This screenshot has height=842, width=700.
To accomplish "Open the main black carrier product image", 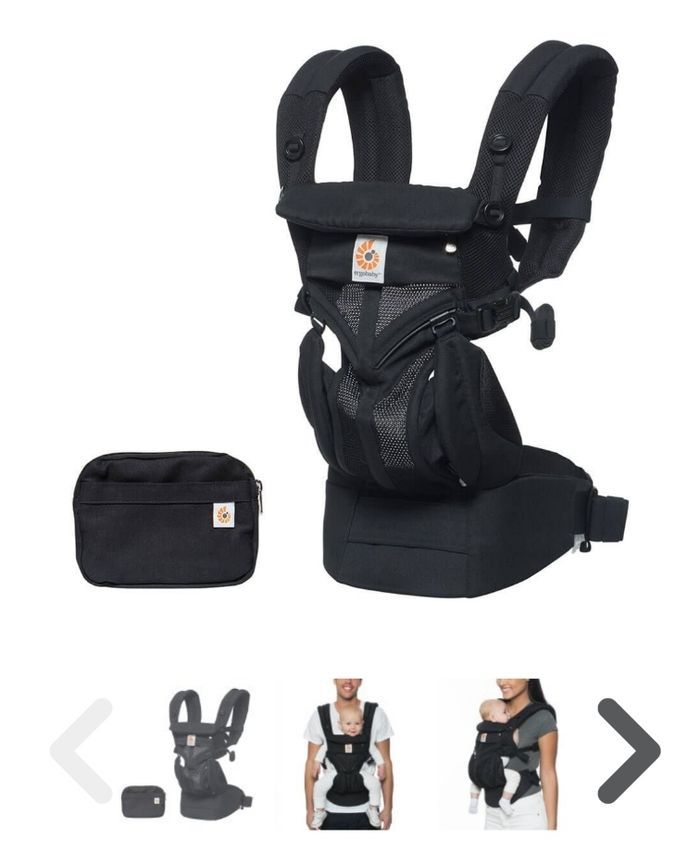I will (x=400, y=320).
